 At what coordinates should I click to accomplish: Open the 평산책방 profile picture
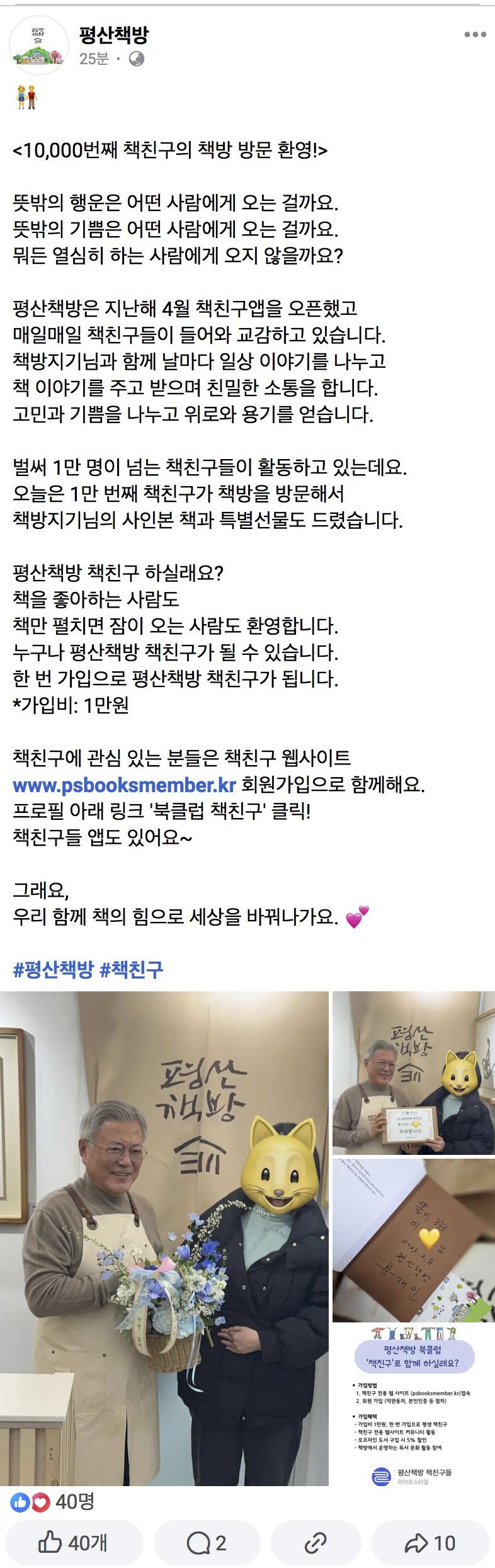click(39, 45)
